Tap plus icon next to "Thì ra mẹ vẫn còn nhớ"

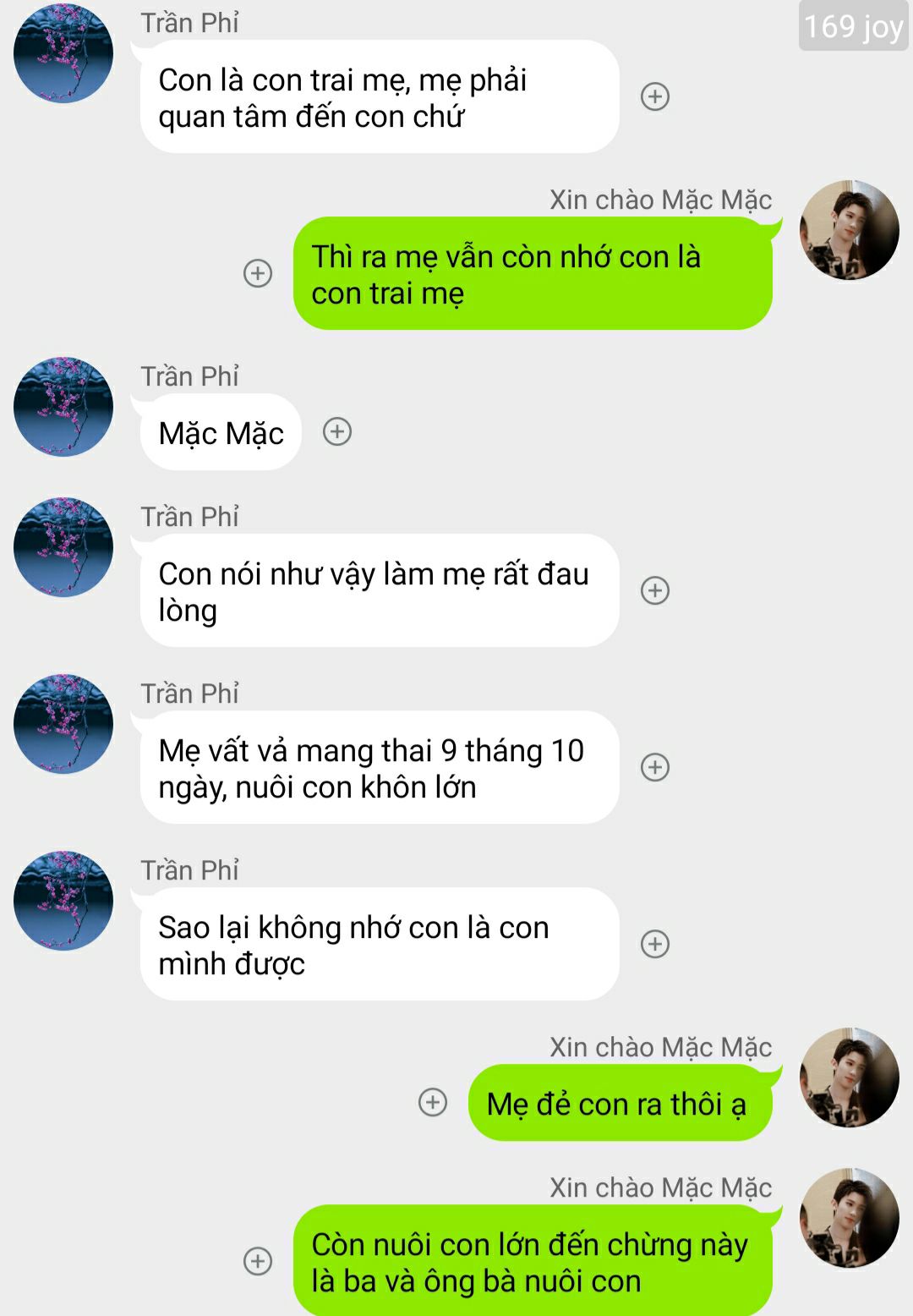point(258,273)
